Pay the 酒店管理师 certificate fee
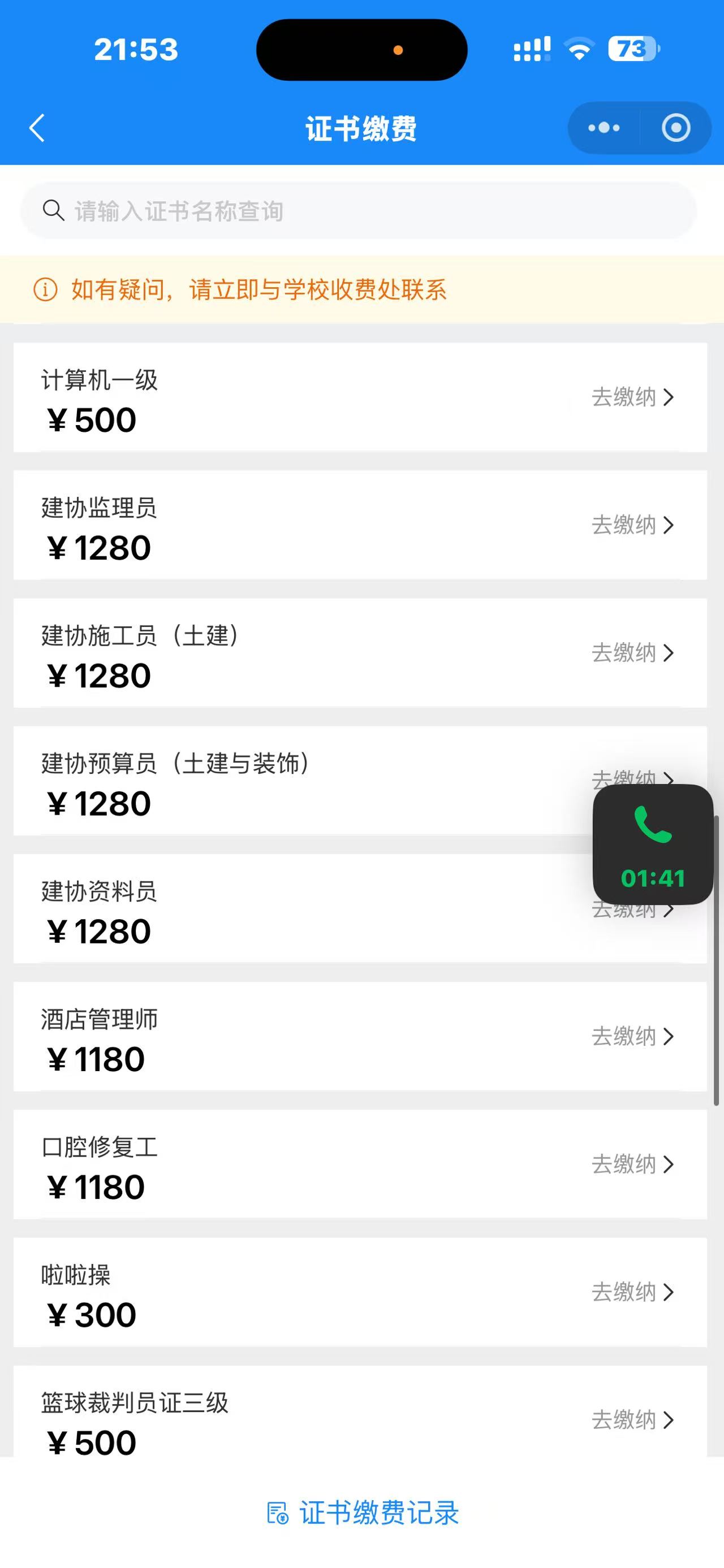Viewport: 724px width, 1568px height. click(x=360, y=1036)
